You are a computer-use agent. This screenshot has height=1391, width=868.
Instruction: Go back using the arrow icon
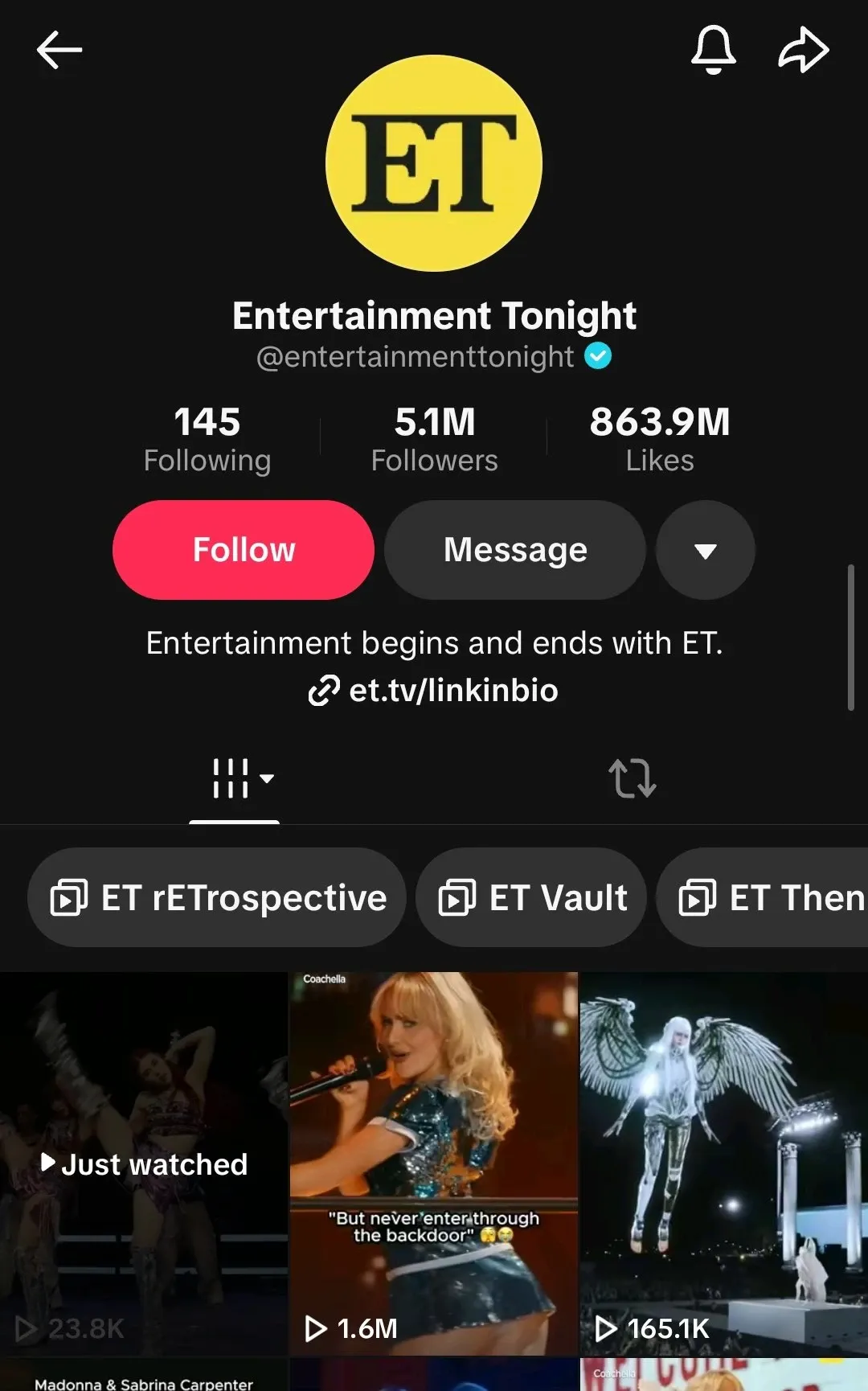pos(59,50)
